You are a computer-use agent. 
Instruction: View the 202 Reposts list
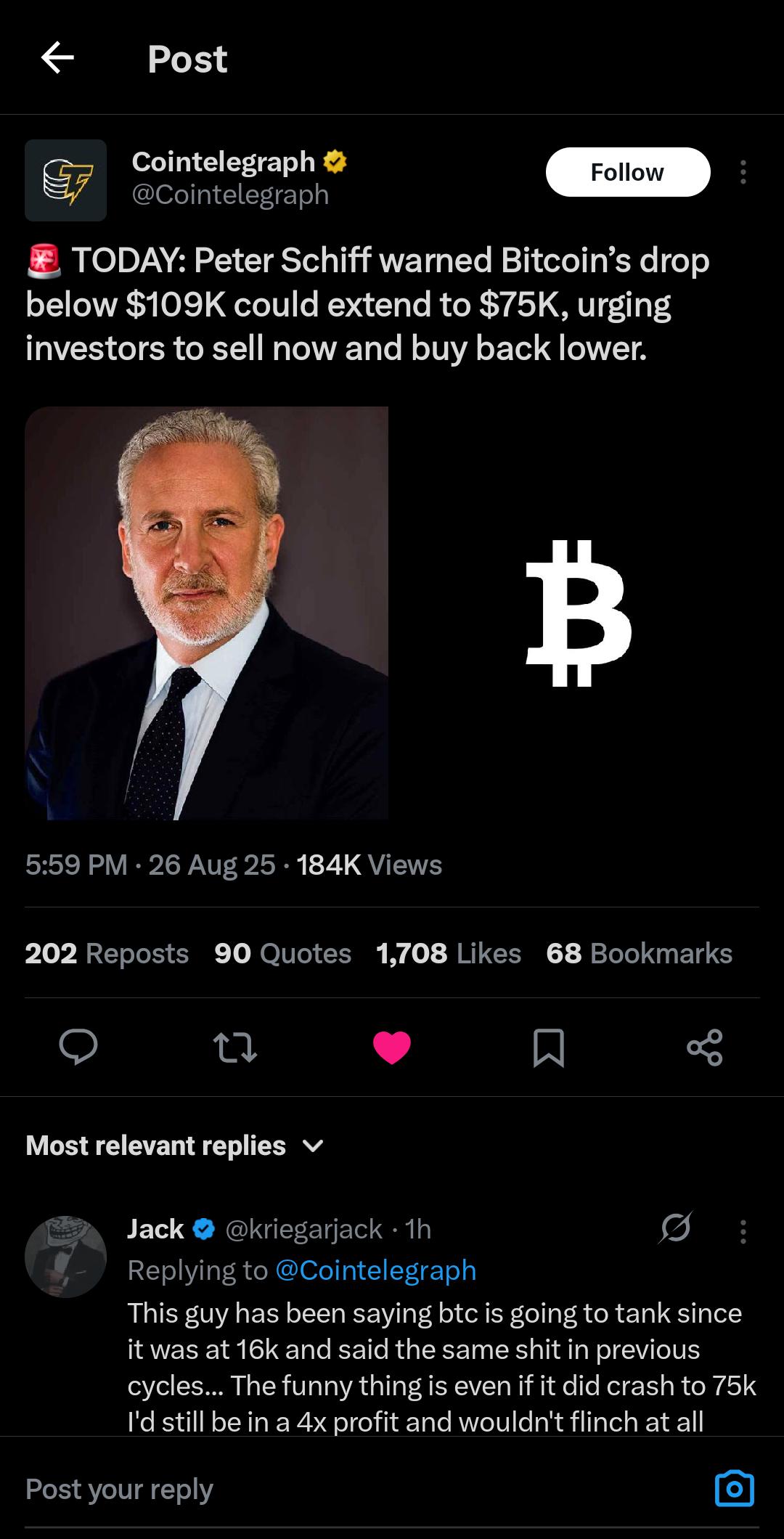coord(107,953)
